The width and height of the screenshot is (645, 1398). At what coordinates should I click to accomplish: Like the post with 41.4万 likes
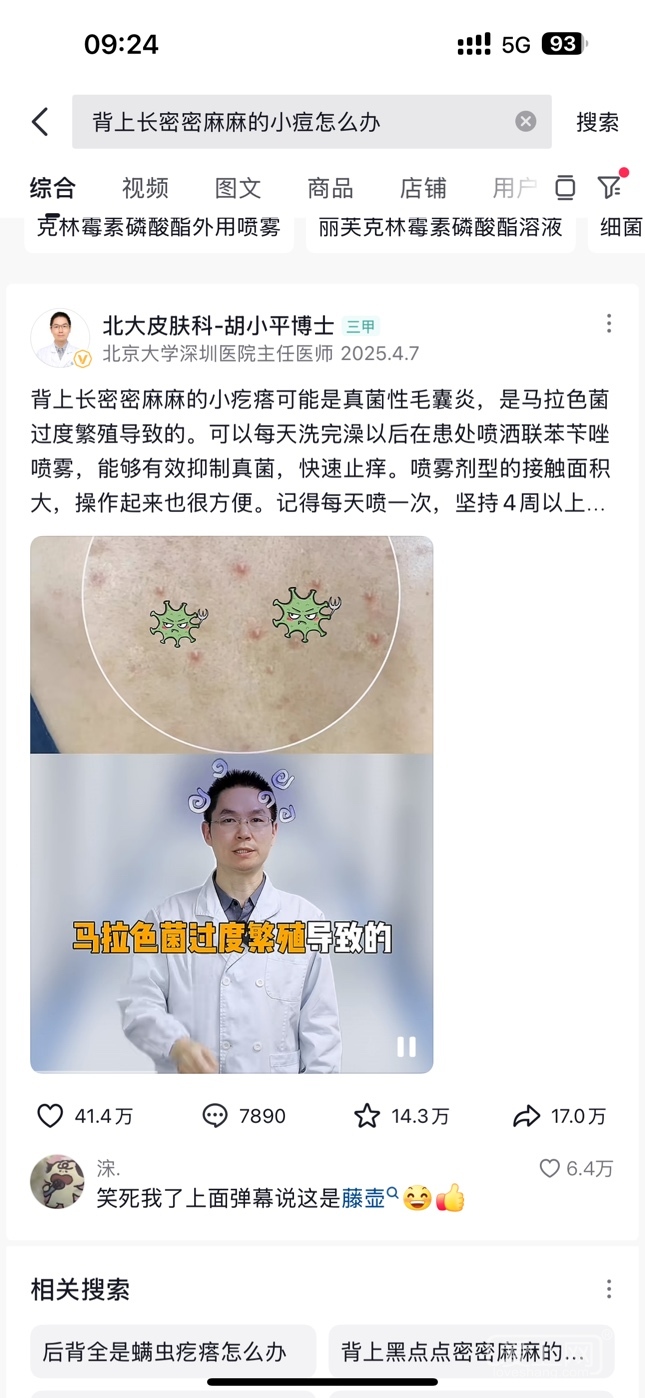coord(50,1116)
